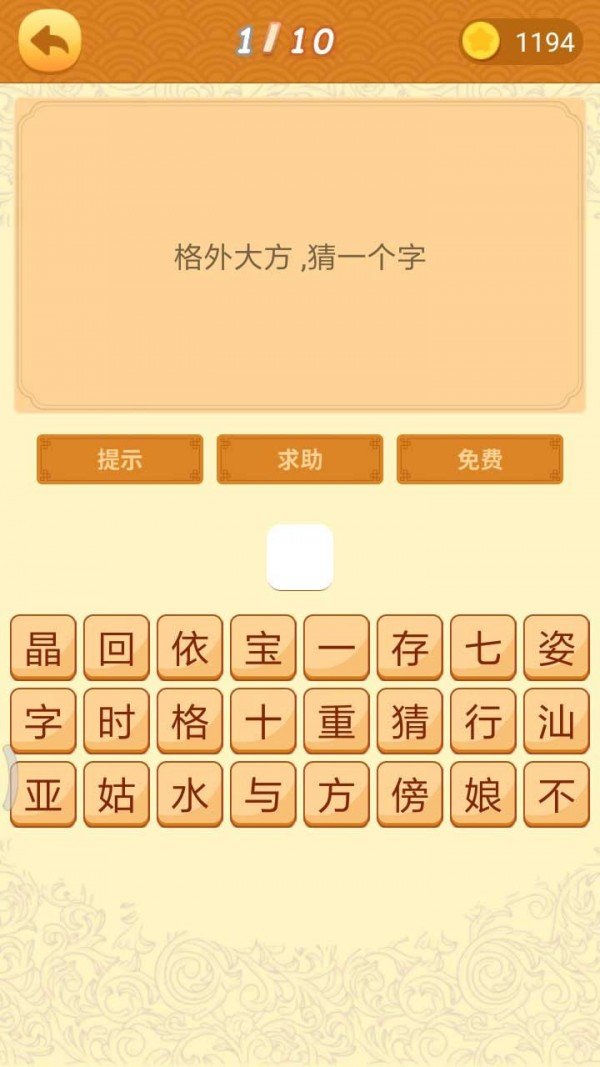Tap the character tile 一
This screenshot has width=600, height=1067.
337,648
